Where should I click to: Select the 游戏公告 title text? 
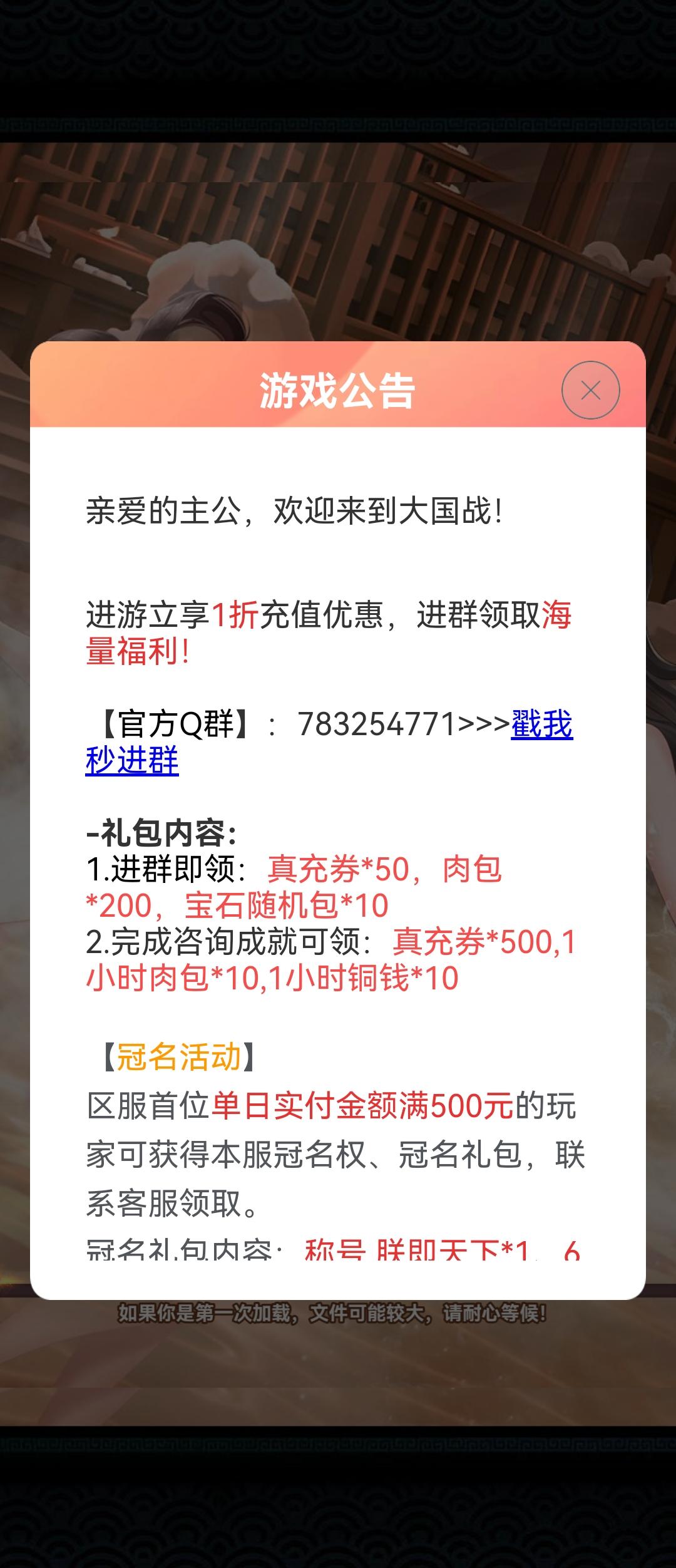tap(338, 389)
